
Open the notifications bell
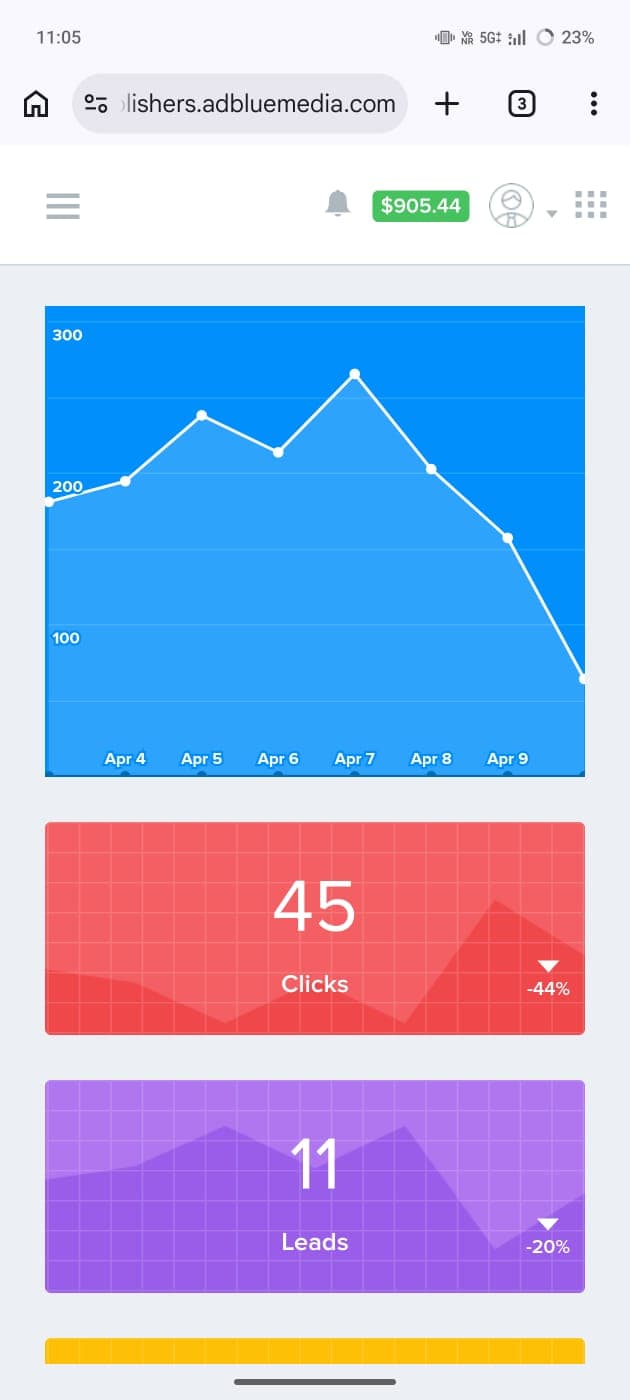coord(339,204)
